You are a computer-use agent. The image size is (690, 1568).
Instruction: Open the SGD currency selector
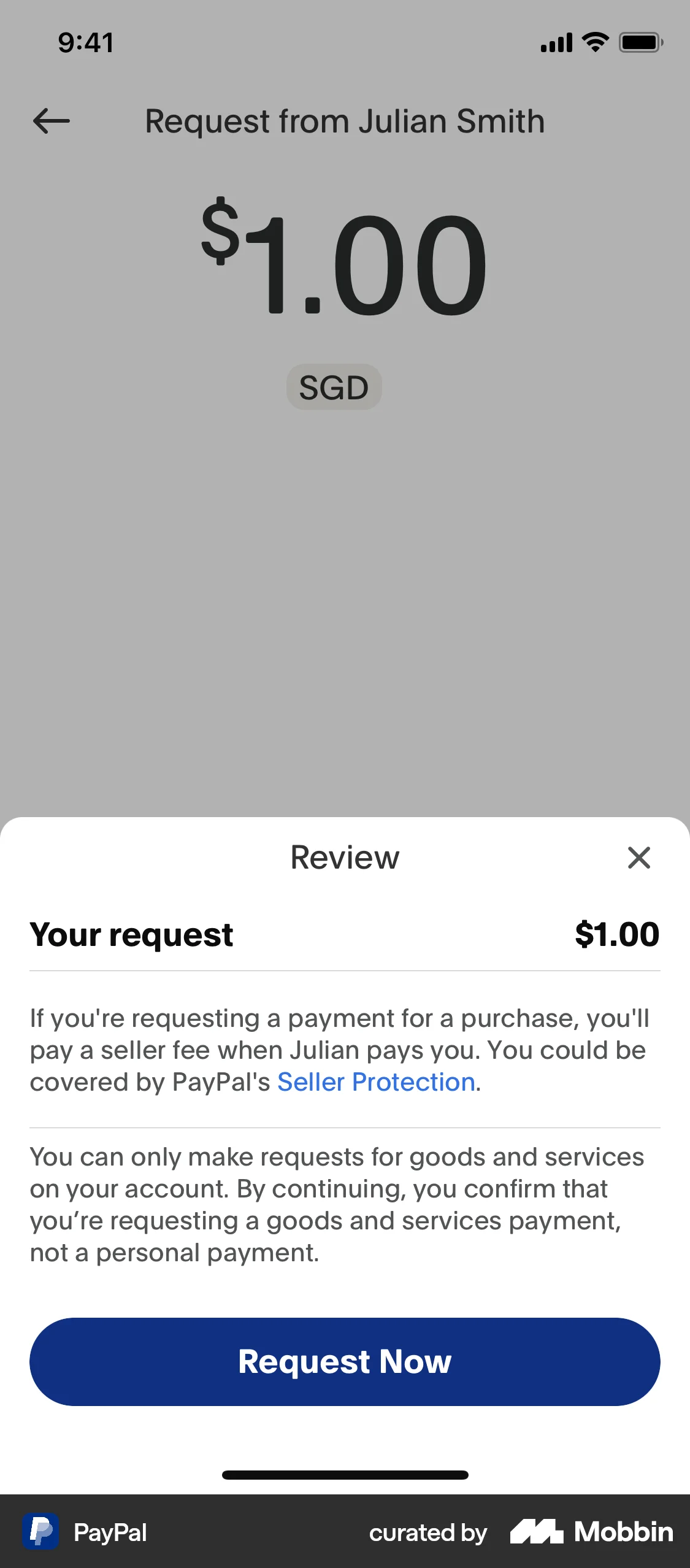click(x=334, y=386)
